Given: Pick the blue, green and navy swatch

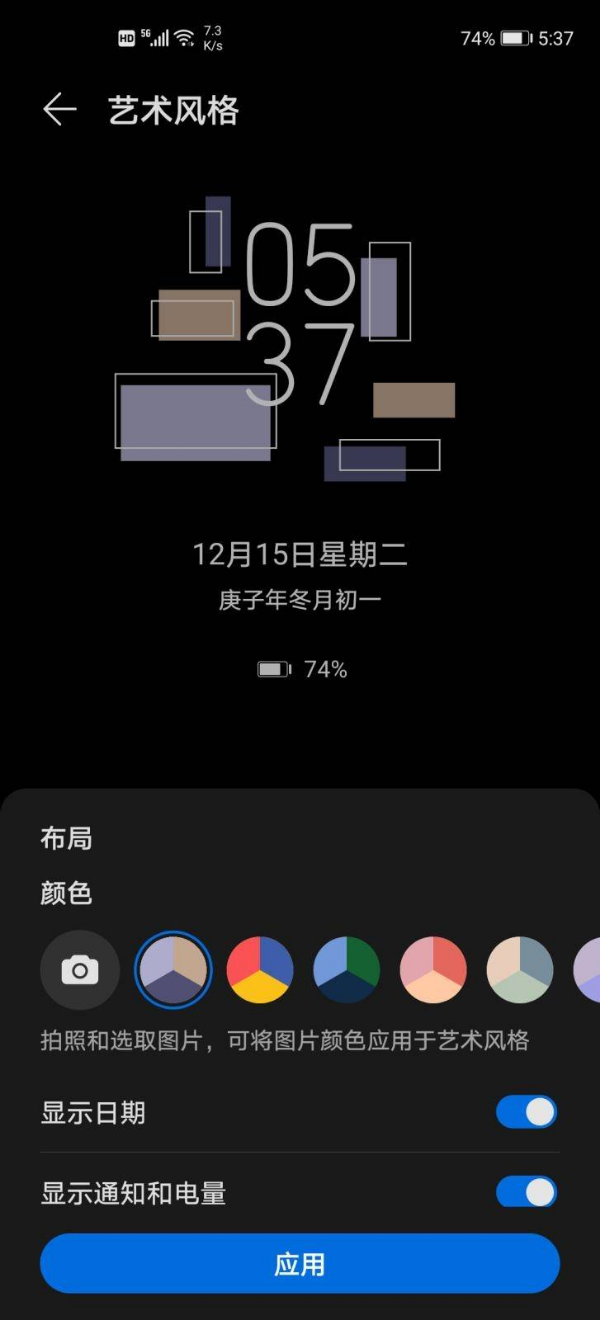Looking at the screenshot, I should click(x=347, y=970).
